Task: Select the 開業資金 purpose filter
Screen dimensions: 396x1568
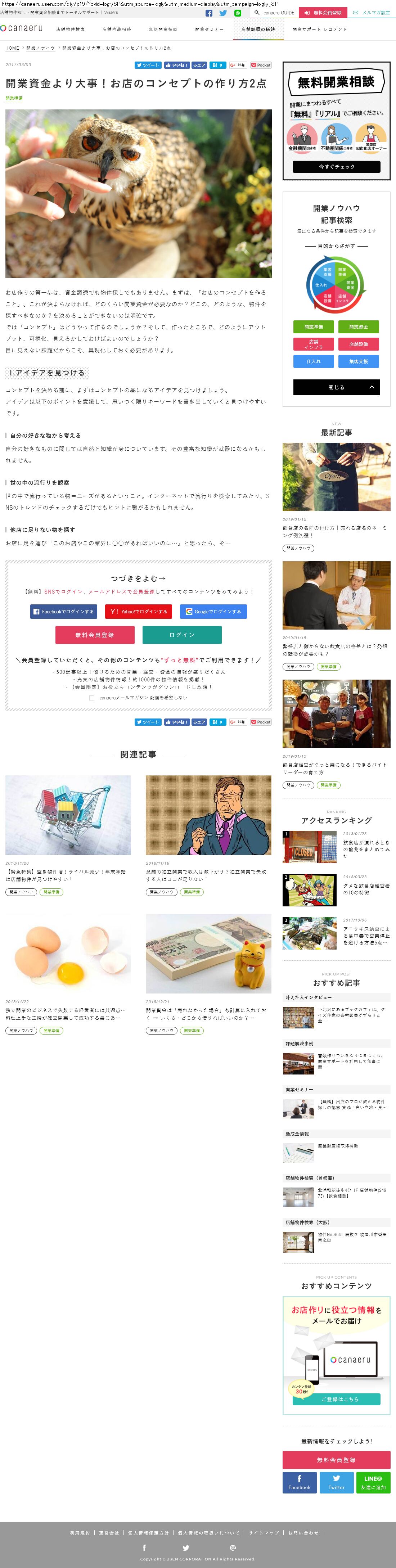Action: coord(358,327)
